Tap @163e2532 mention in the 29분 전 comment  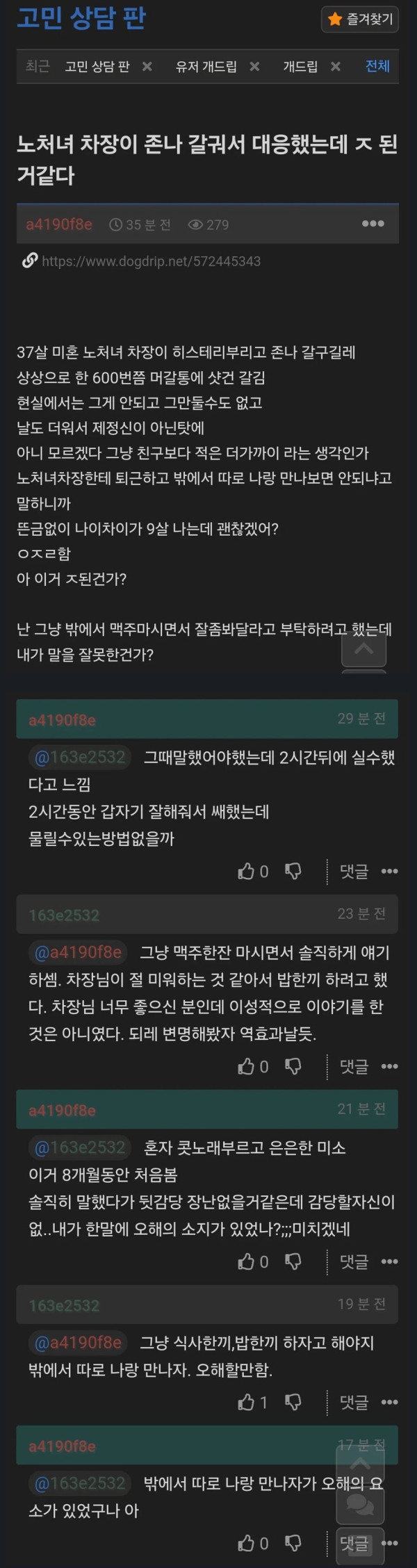tap(80, 758)
